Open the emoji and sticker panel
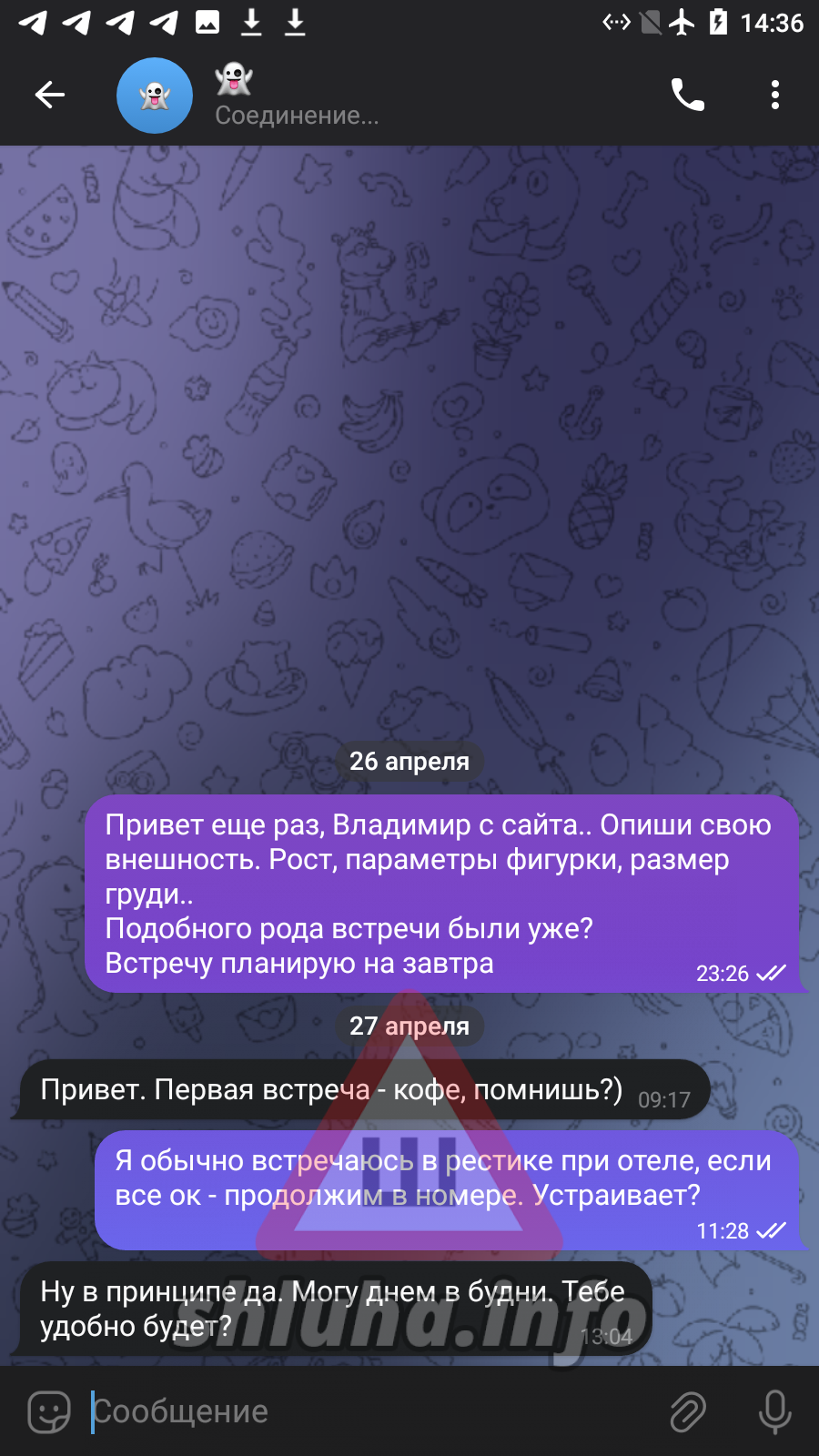Image resolution: width=819 pixels, height=1456 pixels. coord(49,1411)
